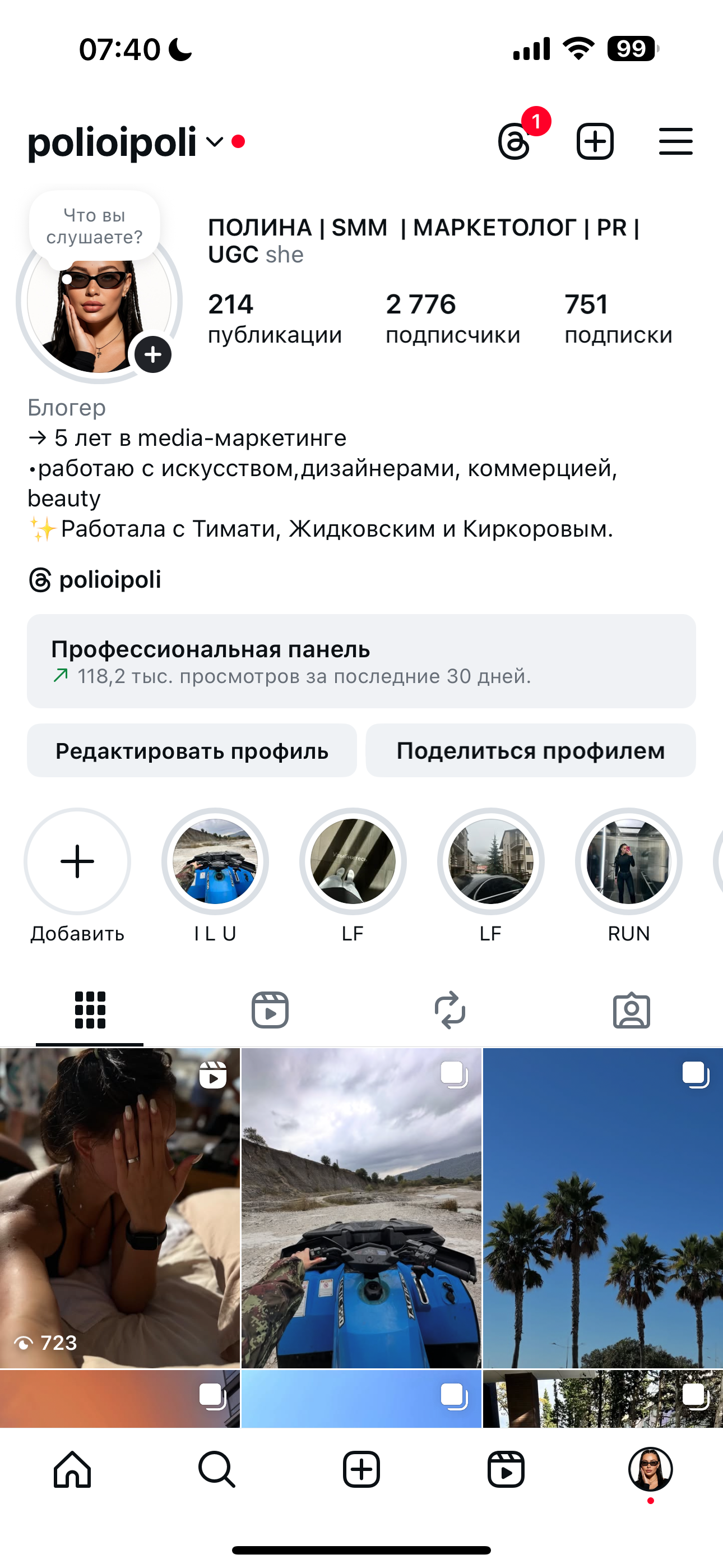
Task: Open «Профессиональная панель» dashboard
Action: pyautogui.click(x=361, y=661)
